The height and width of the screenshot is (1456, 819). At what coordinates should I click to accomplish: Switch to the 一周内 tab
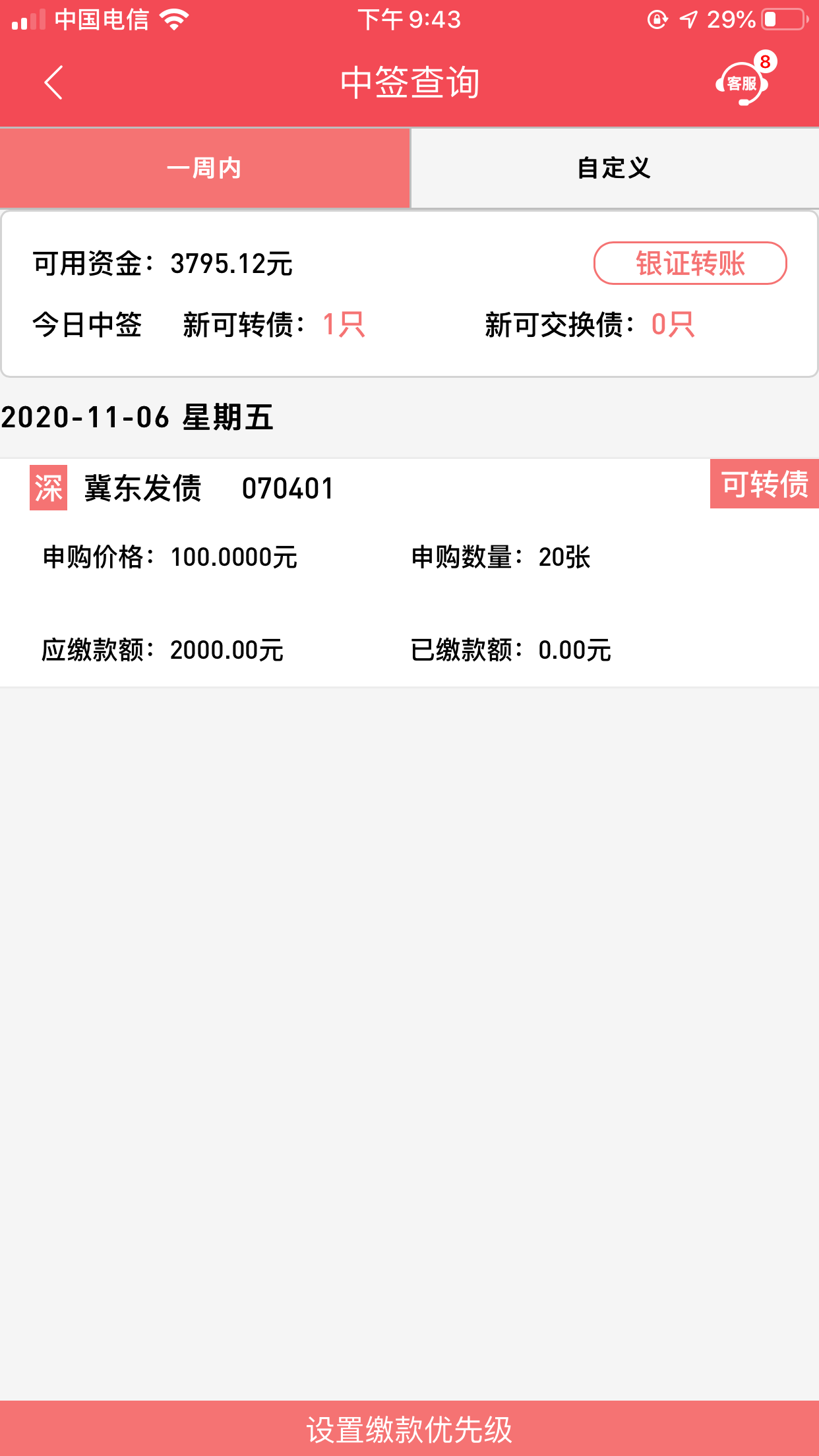tap(204, 168)
